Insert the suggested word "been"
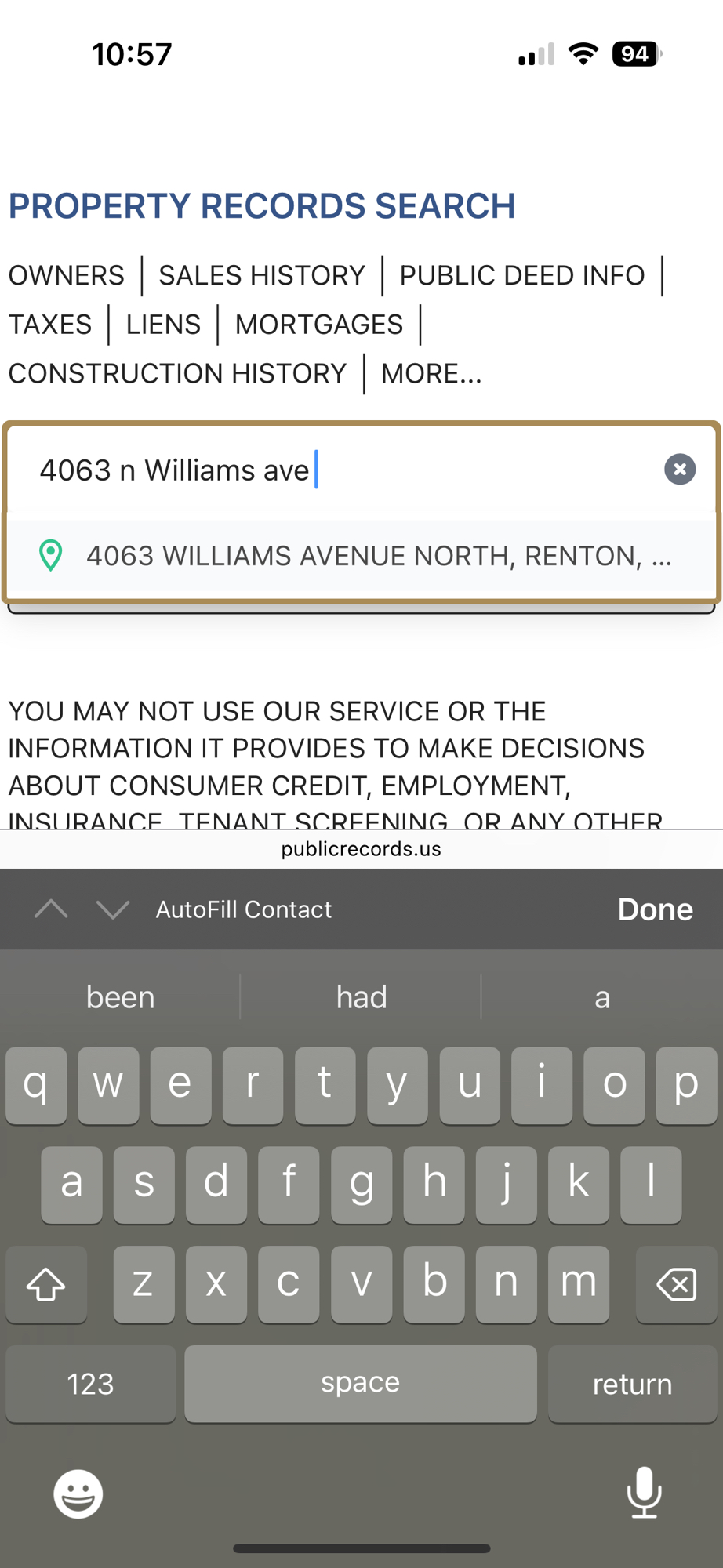 pos(120,997)
